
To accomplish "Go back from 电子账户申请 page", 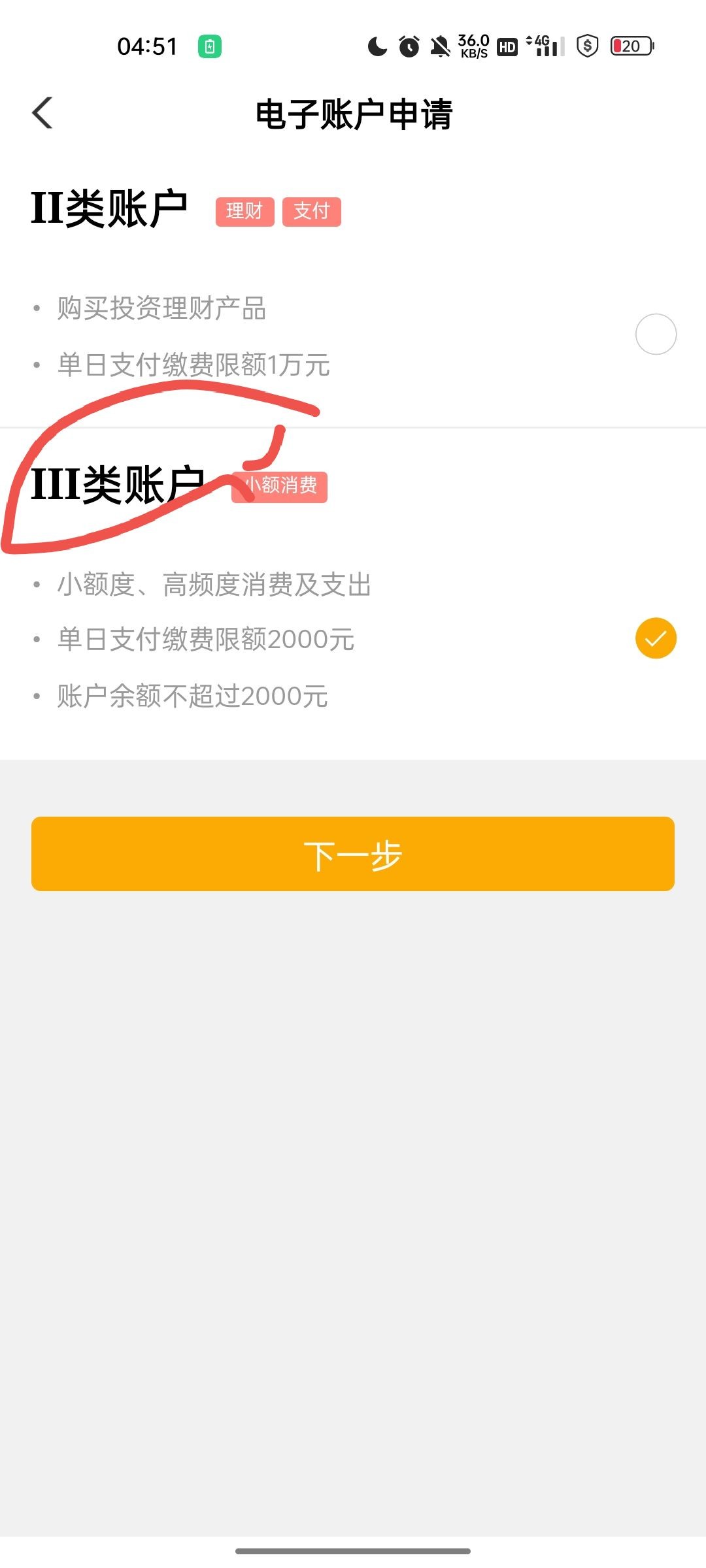I will pos(42,113).
